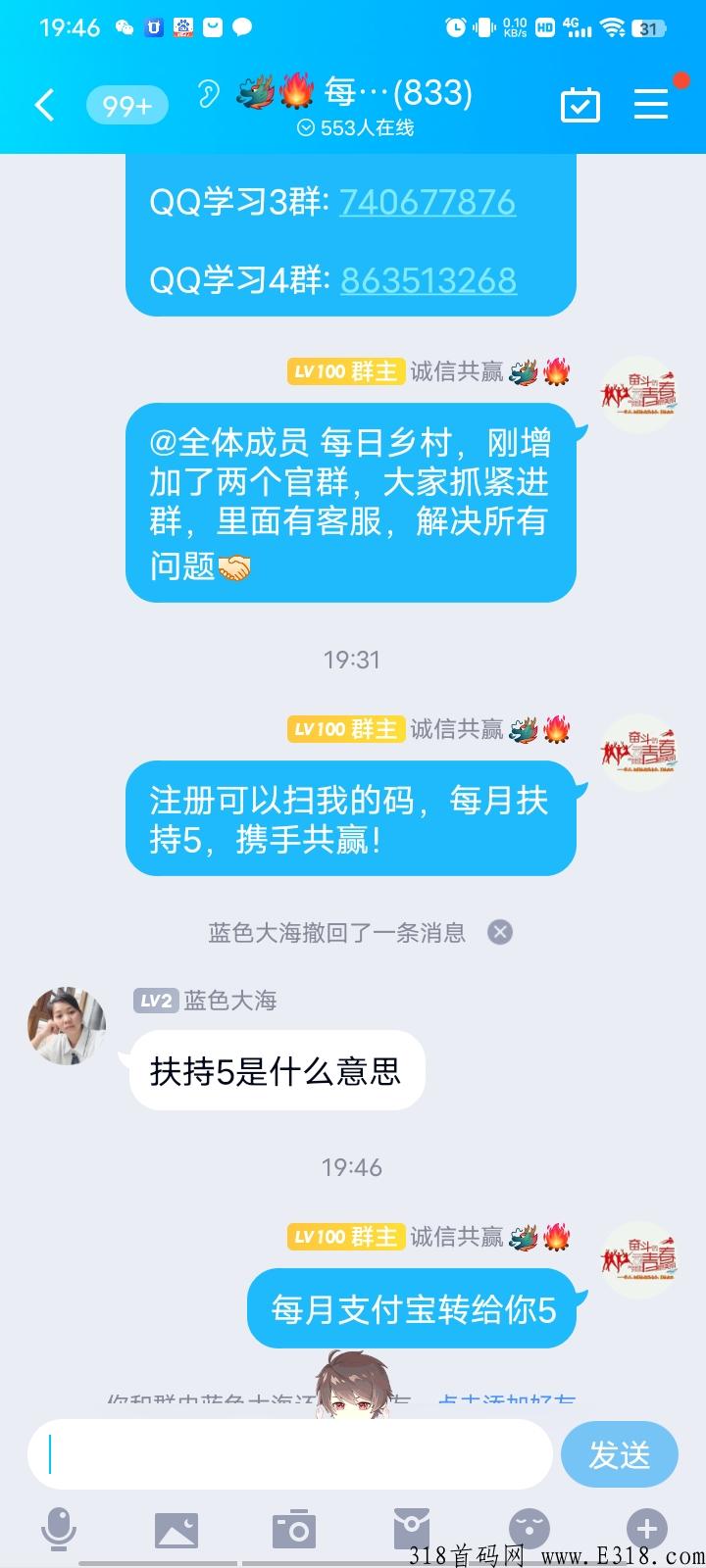Record a voice message with microphone
Viewport: 706px width, 1568px height.
pos(59,1528)
